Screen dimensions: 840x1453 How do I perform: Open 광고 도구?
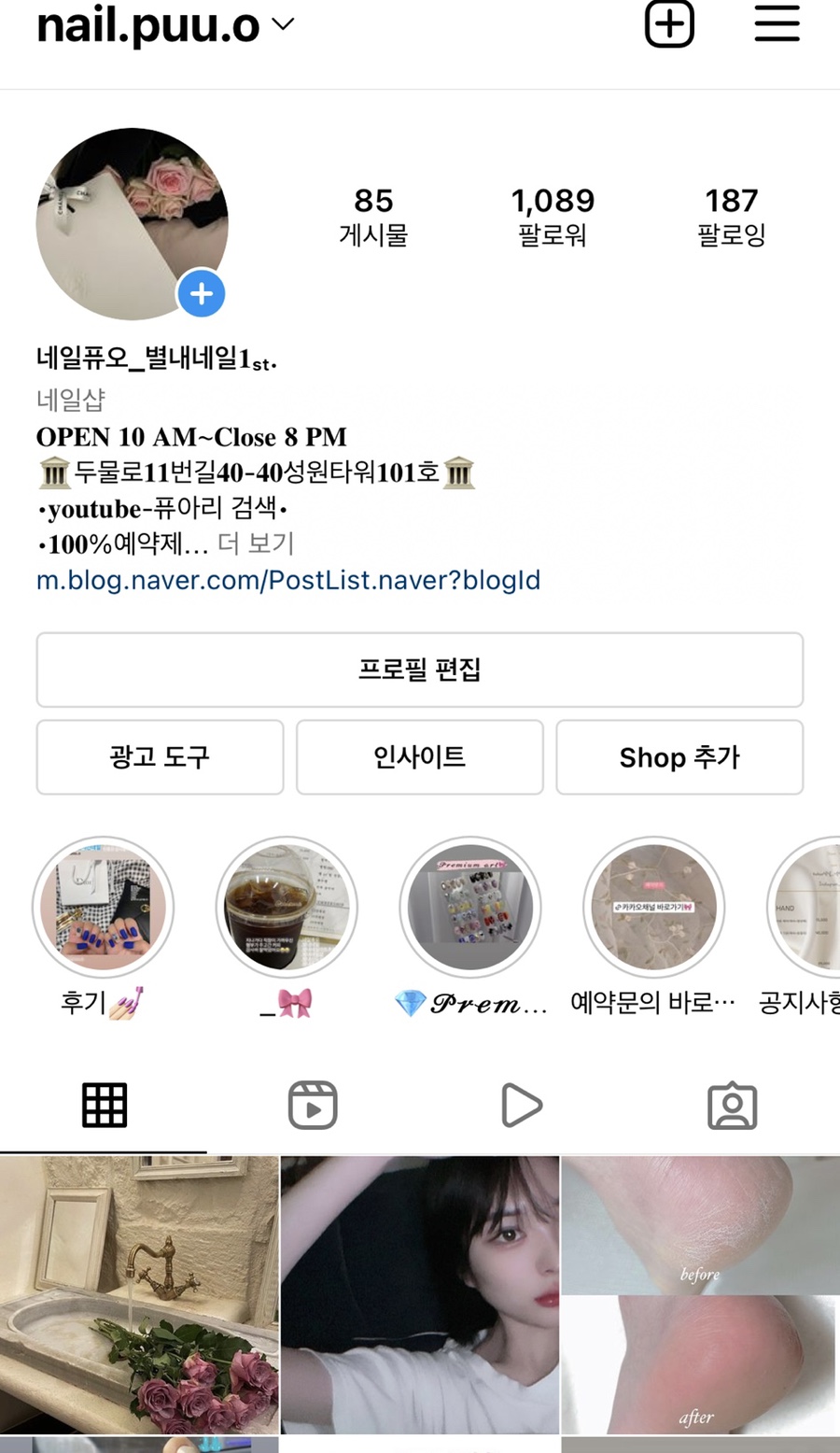pos(160,756)
